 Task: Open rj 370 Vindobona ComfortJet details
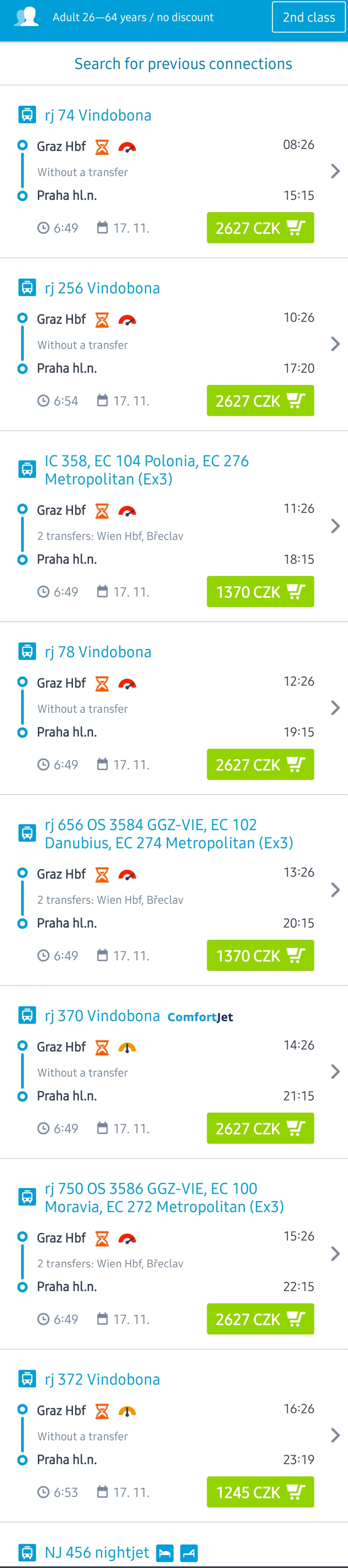[334, 1071]
